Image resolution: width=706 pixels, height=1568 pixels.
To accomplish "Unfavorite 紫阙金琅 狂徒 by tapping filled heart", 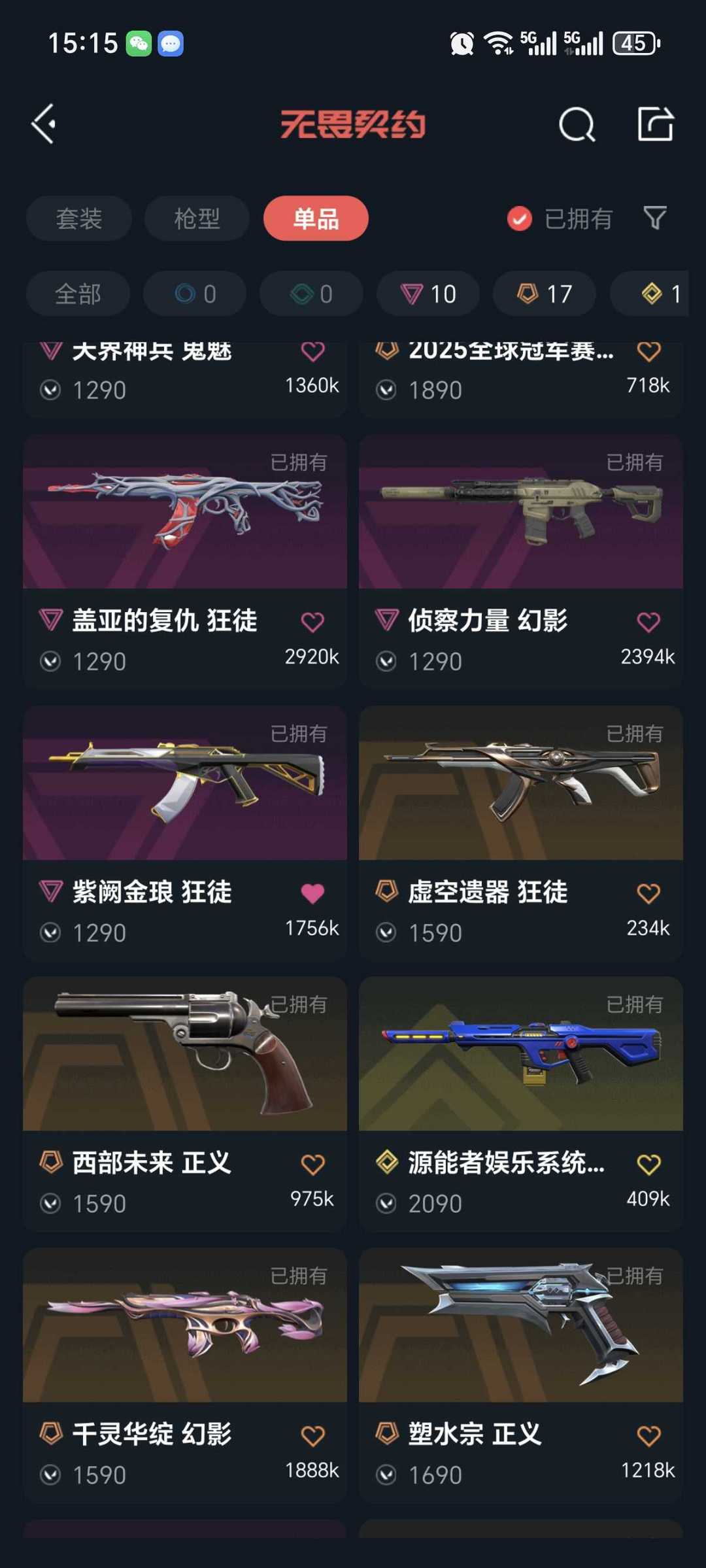I will click(314, 892).
